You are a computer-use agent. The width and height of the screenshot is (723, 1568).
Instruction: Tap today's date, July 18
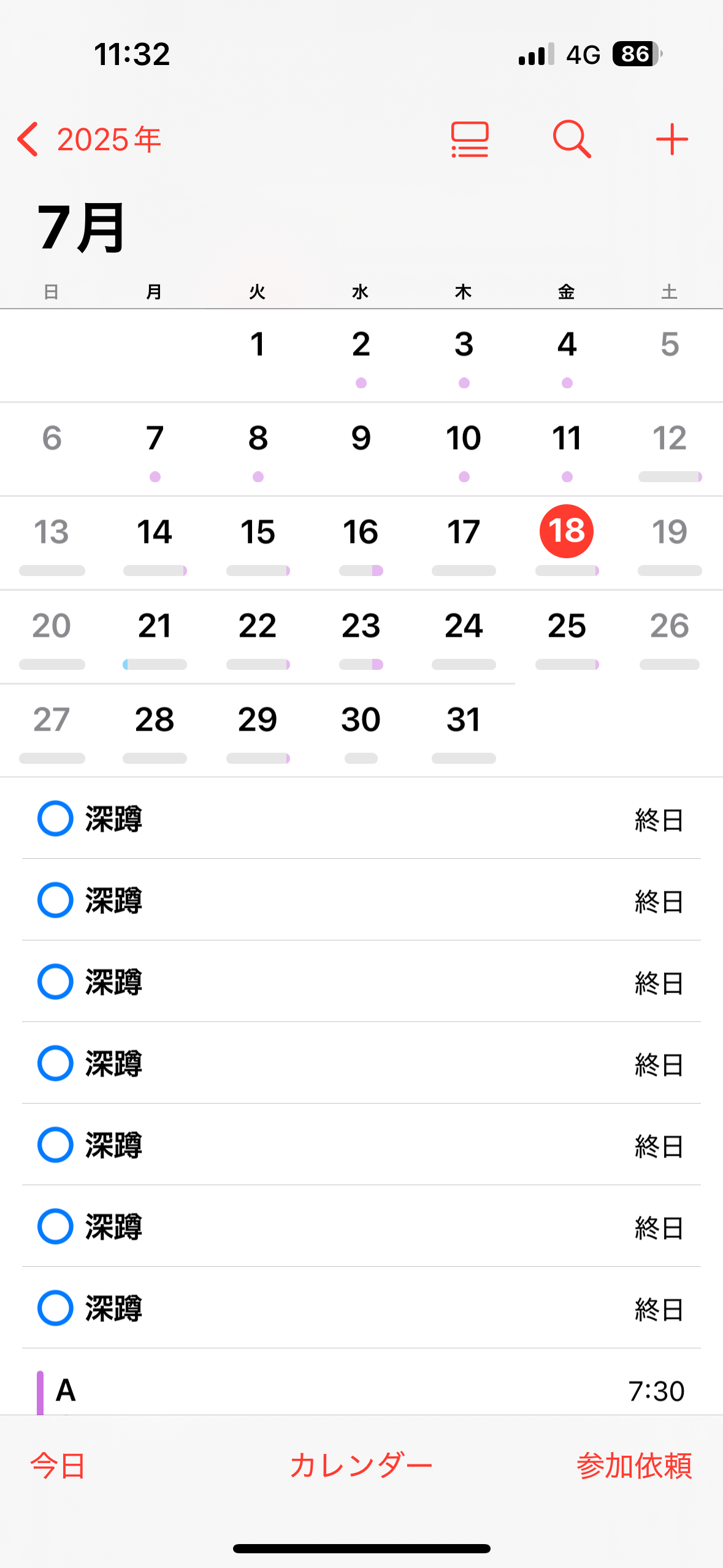coord(566,531)
